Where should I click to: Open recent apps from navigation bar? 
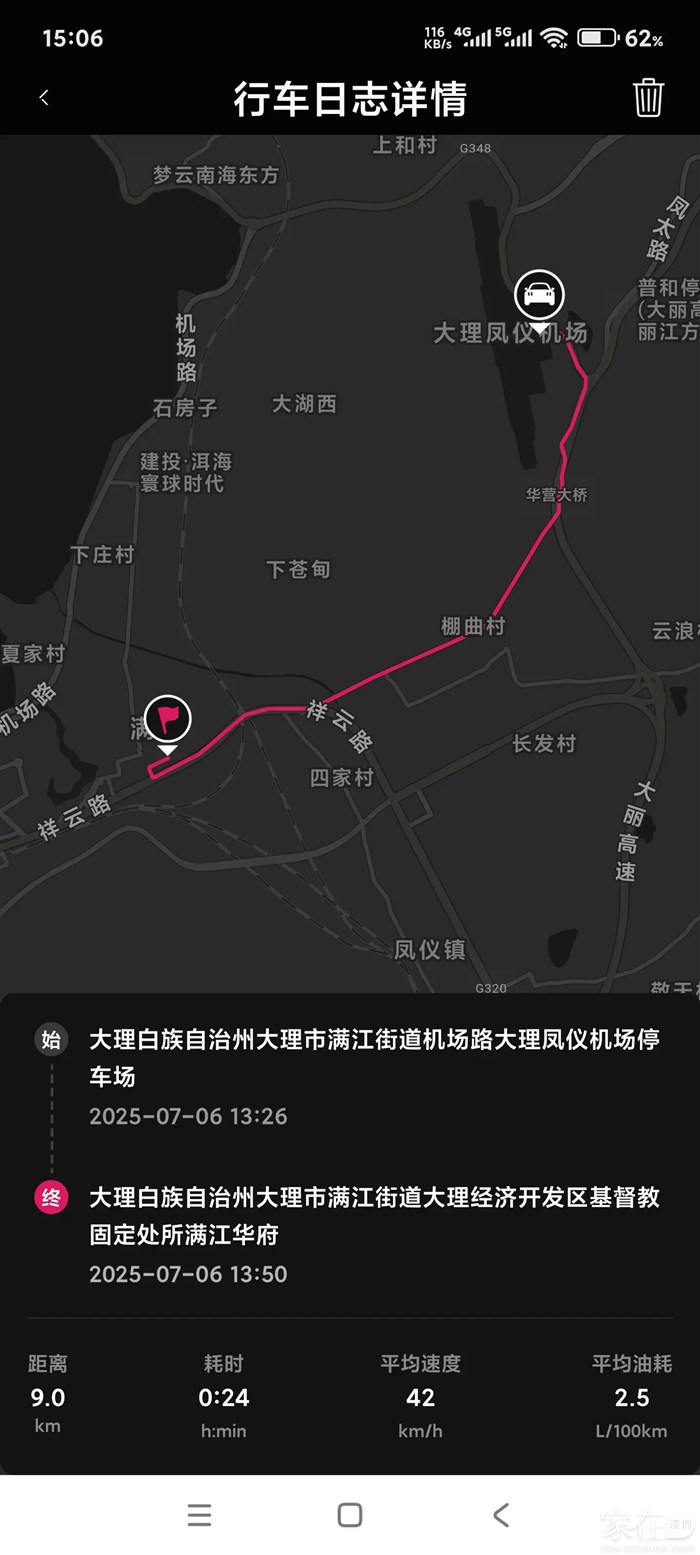[x=200, y=1514]
